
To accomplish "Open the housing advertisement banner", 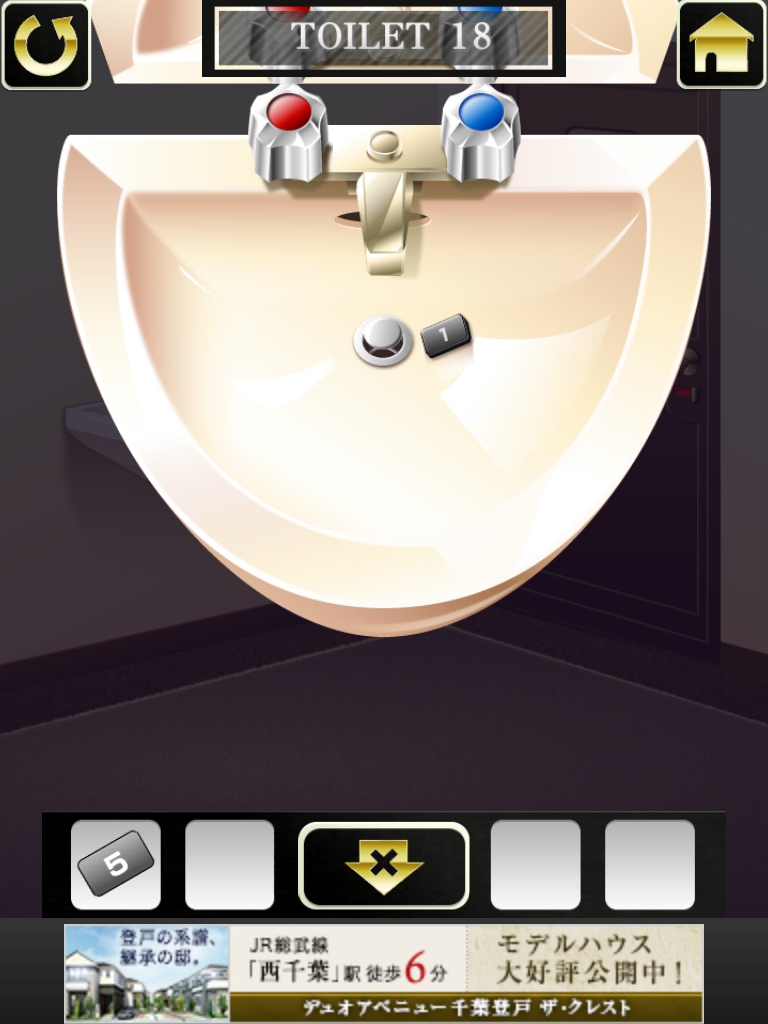I will tap(383, 972).
